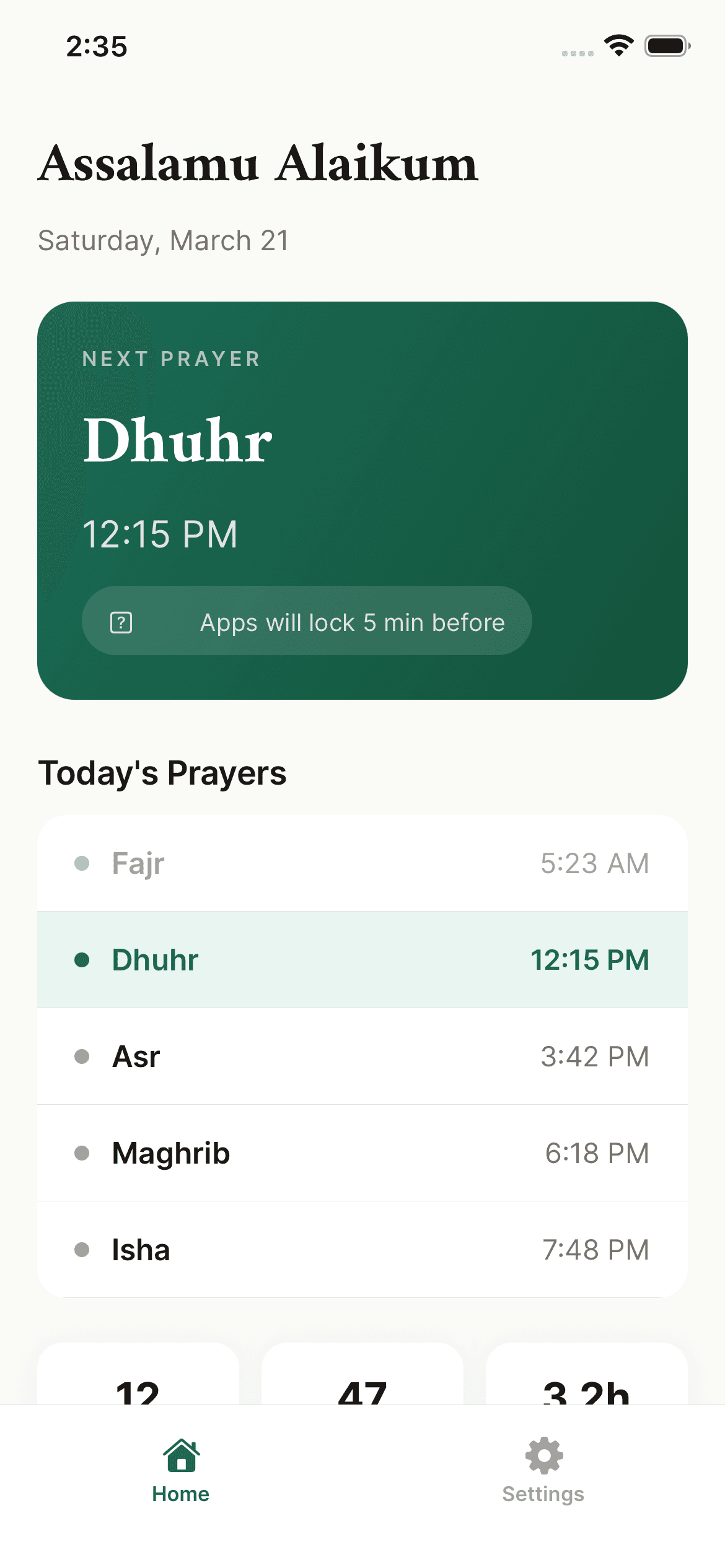
Task: Tap the gray status dot beside Fajr
Action: [82, 863]
